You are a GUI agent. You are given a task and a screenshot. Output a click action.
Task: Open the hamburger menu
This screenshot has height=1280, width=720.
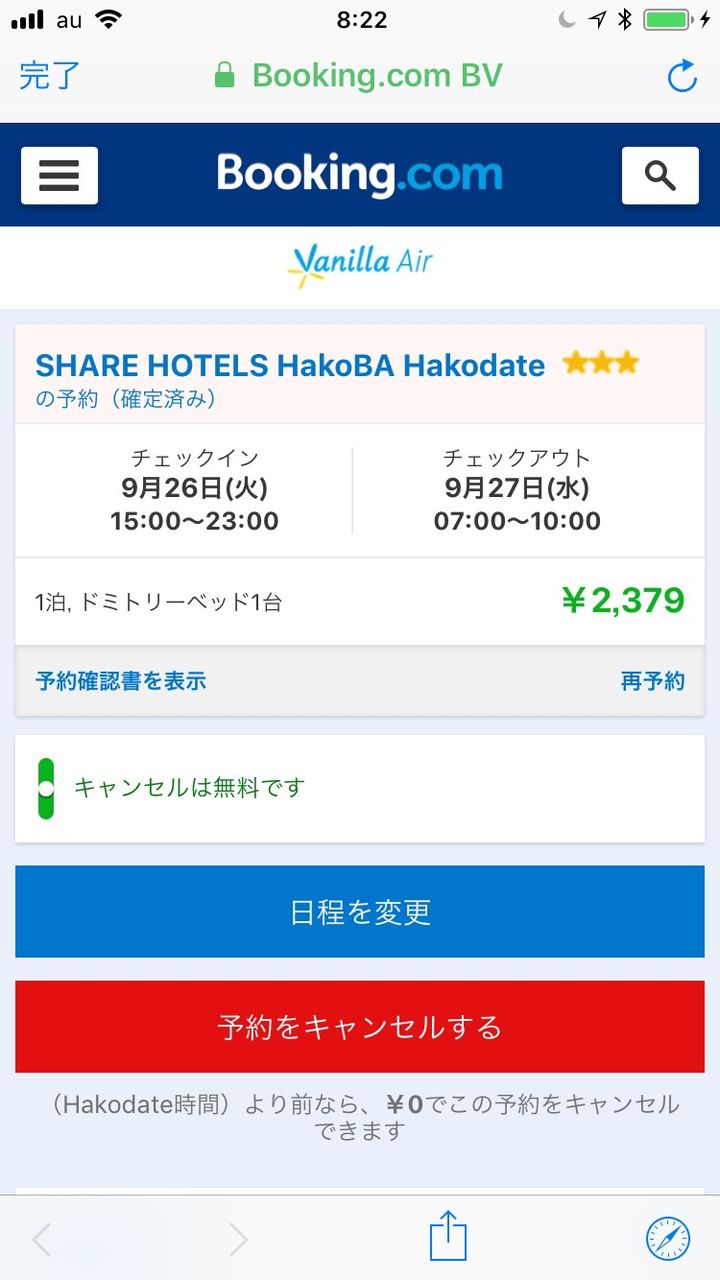point(59,175)
